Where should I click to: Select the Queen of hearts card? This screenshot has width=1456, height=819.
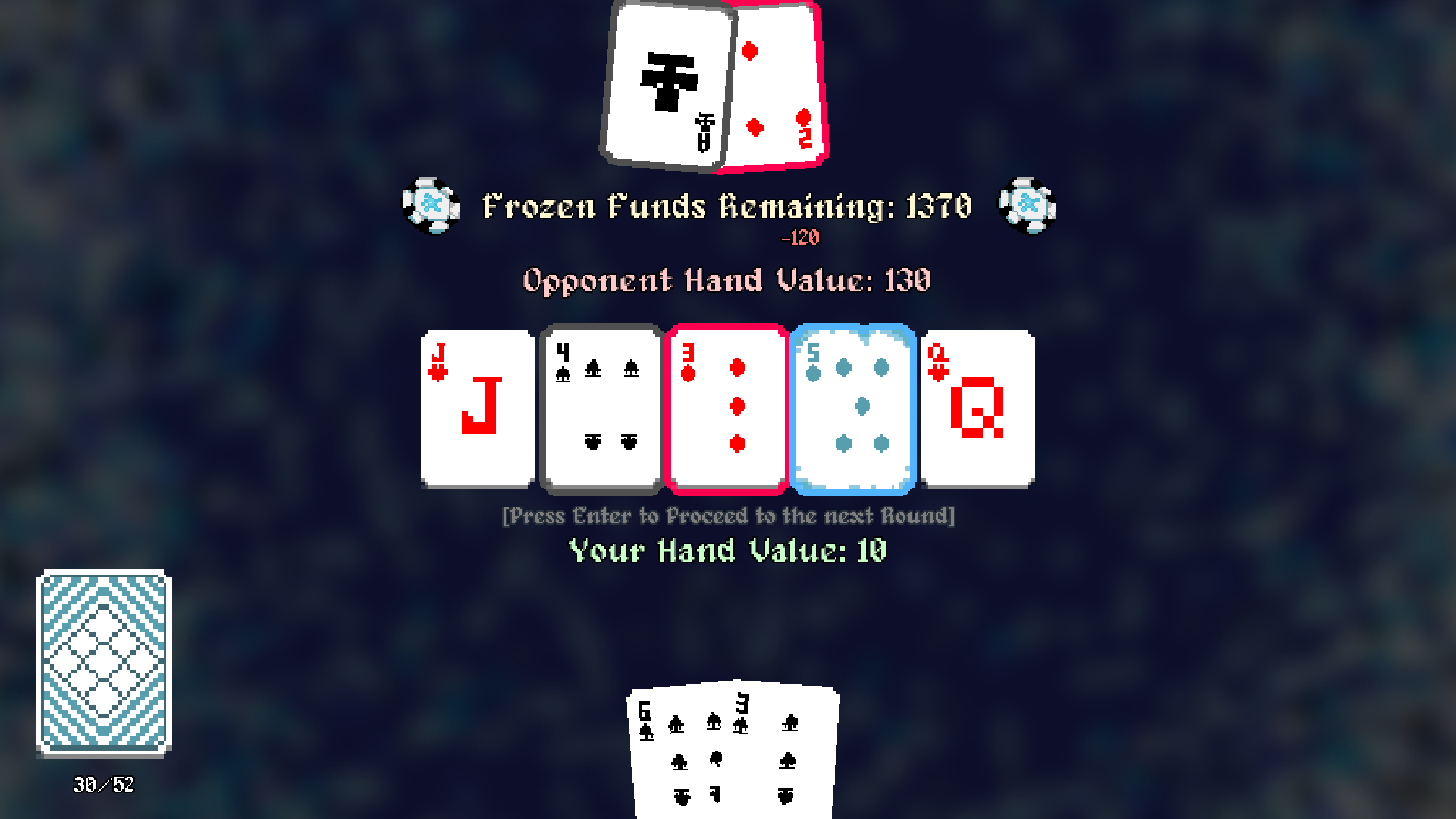tap(977, 408)
